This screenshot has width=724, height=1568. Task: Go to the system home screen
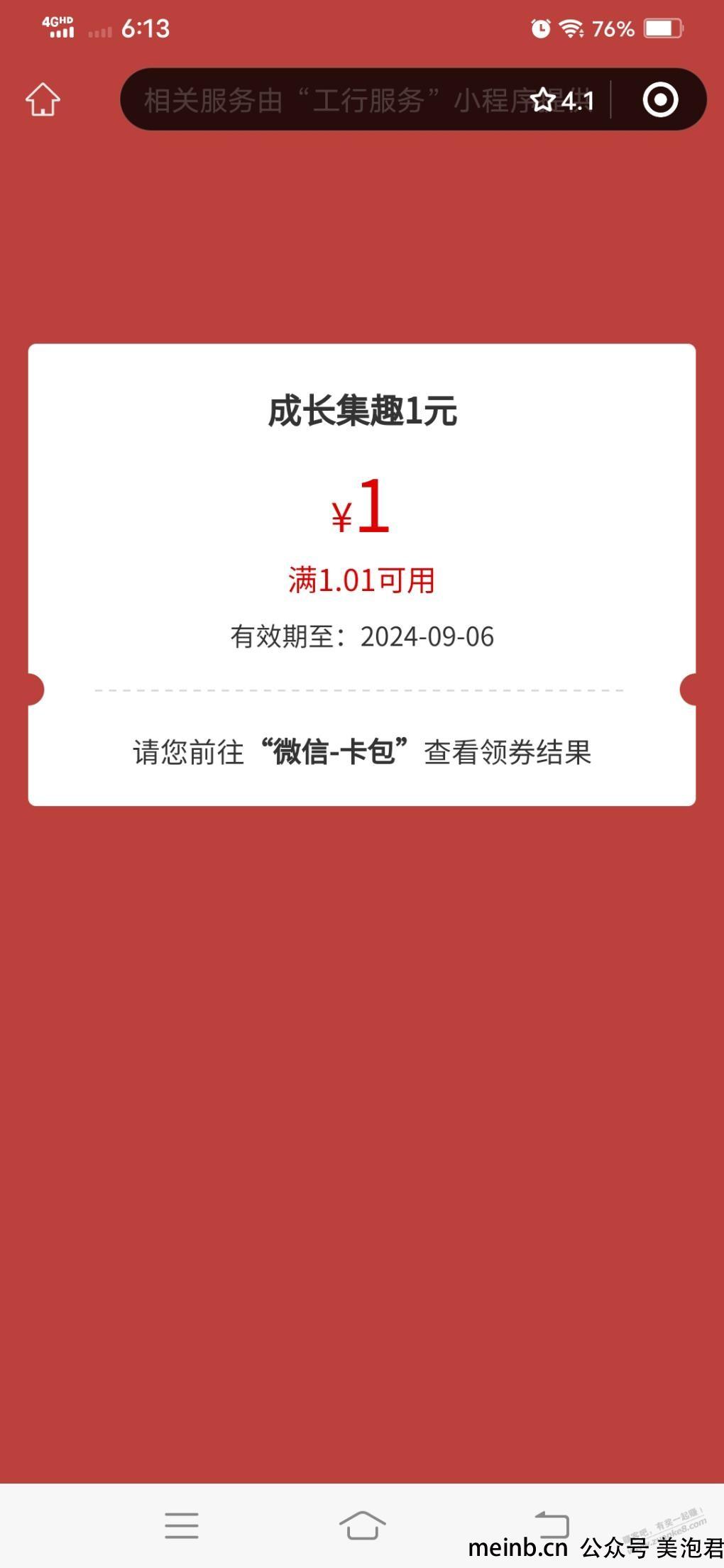362,1525
